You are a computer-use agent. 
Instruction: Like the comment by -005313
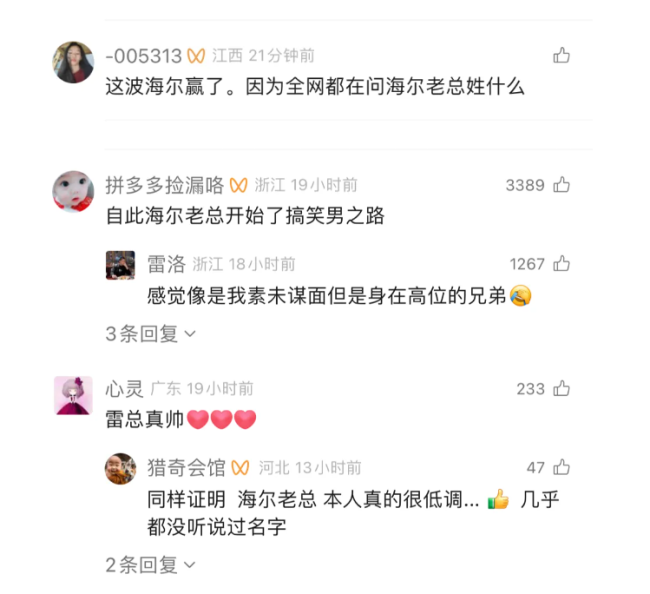click(562, 56)
